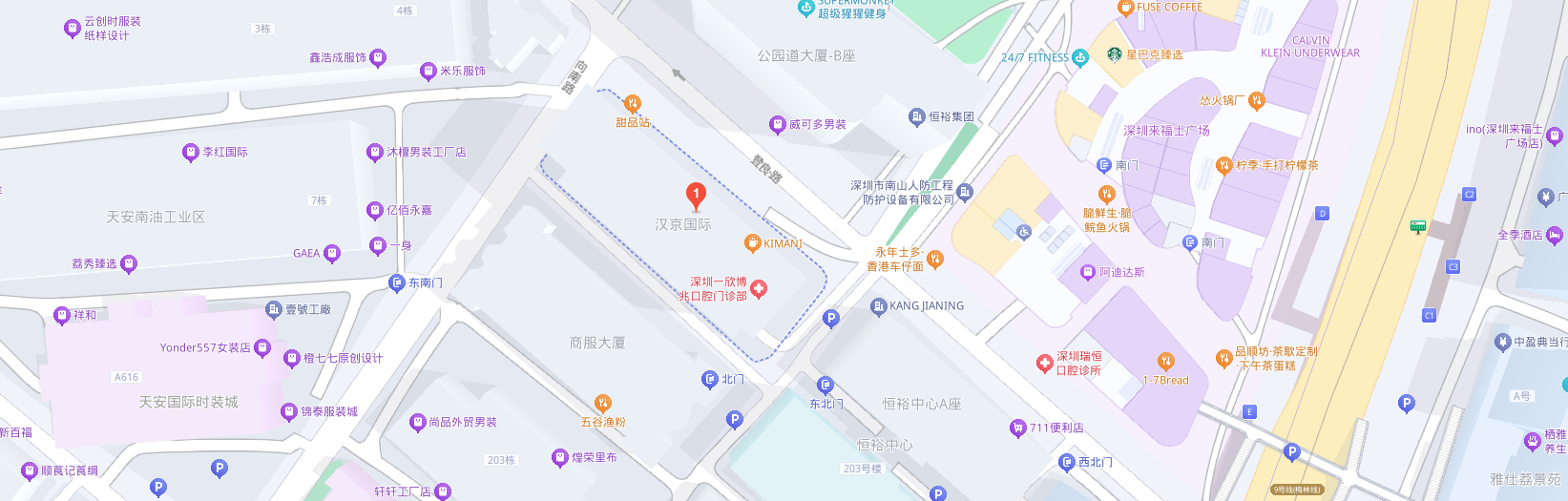The height and width of the screenshot is (501, 1568).
Task: Select 711便利店 store marker
Action: 1017,428
